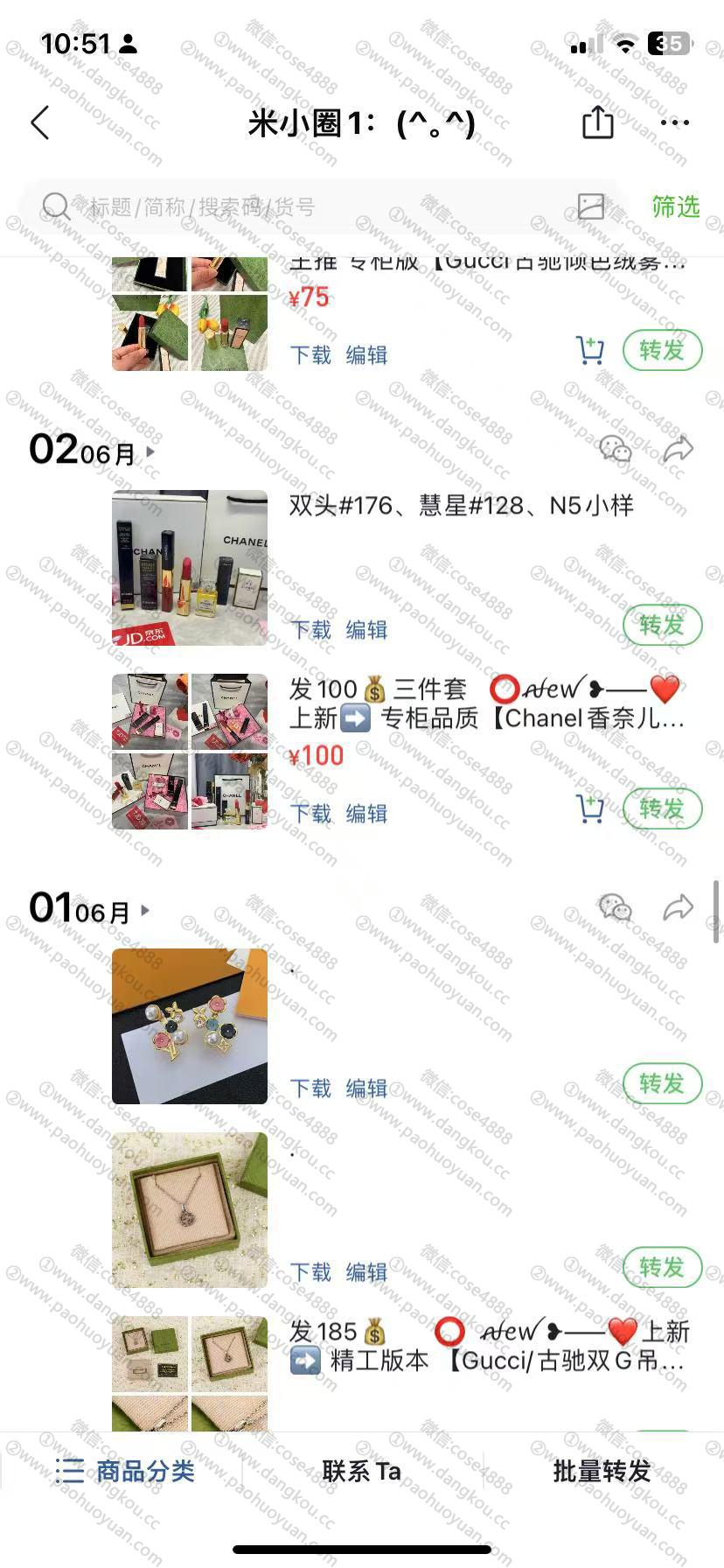Image resolution: width=724 pixels, height=1568 pixels.
Task: Open image search in the search bar
Action: coord(591,206)
